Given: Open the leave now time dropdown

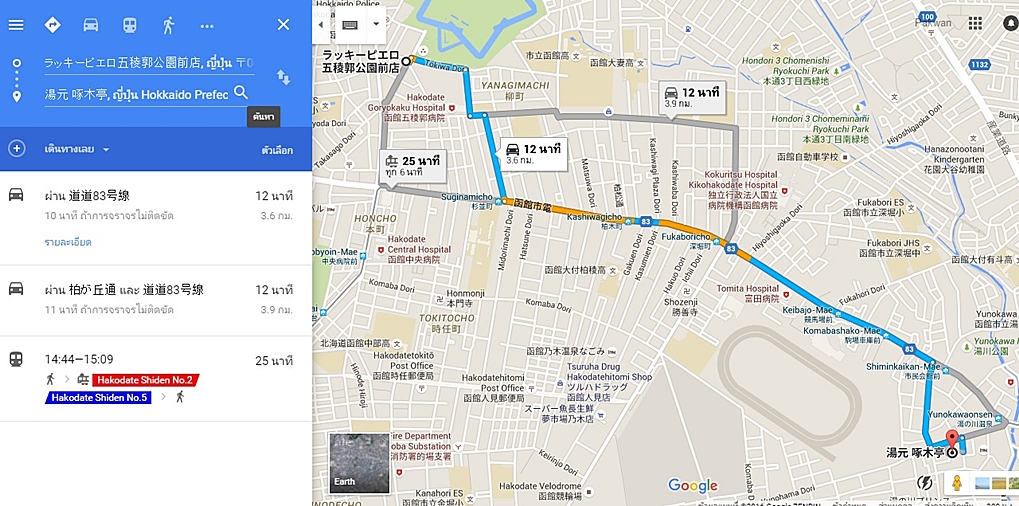Looking at the screenshot, I should (x=77, y=149).
